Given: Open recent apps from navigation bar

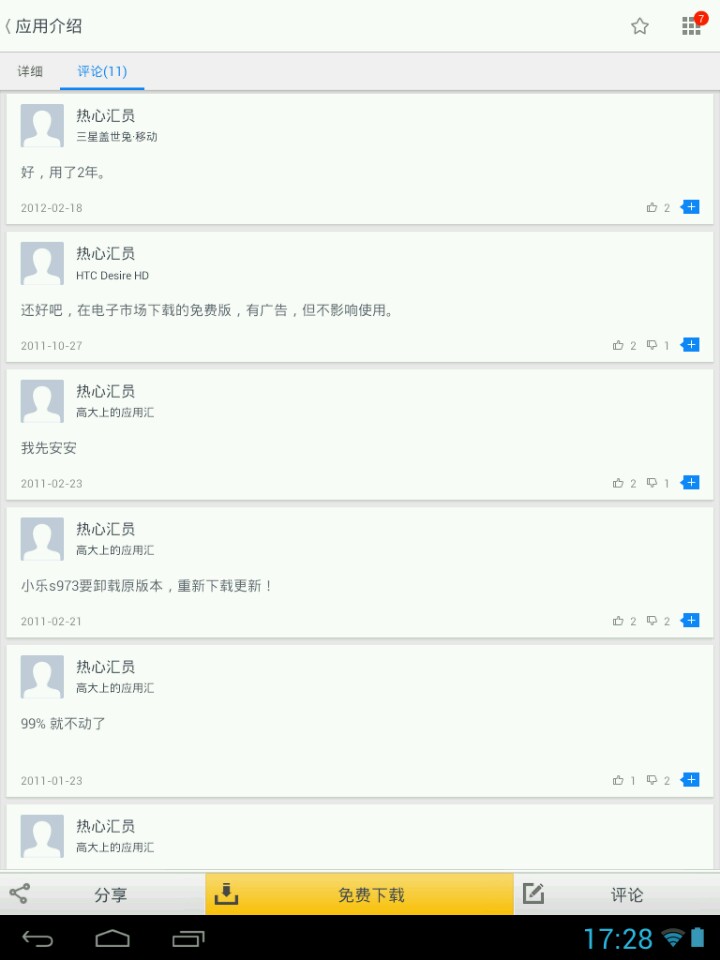Looking at the screenshot, I should pyautogui.click(x=188, y=938).
